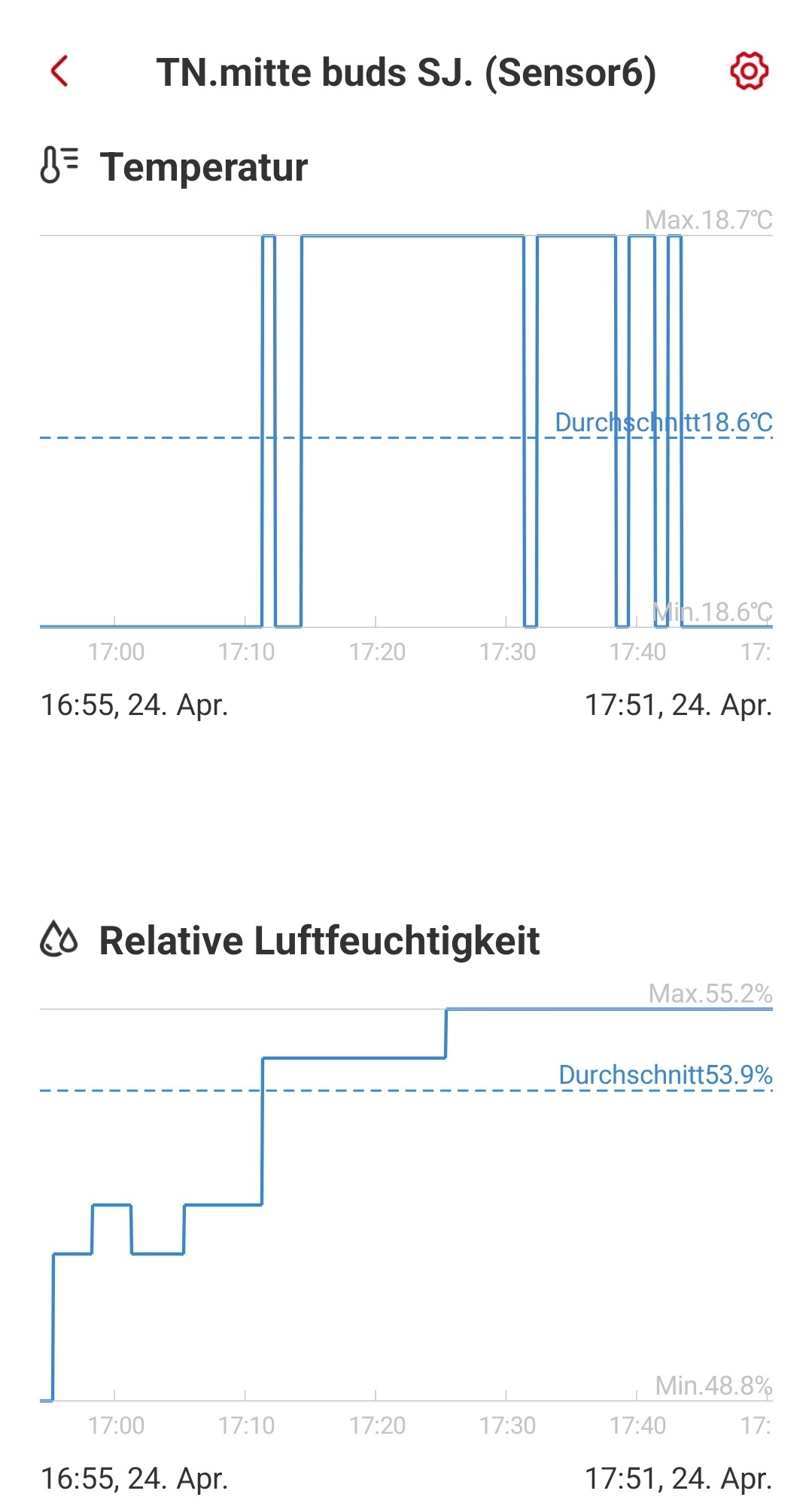Open Sensor6 settings gear
Viewport: 812px width, 1509px height.
(x=749, y=71)
